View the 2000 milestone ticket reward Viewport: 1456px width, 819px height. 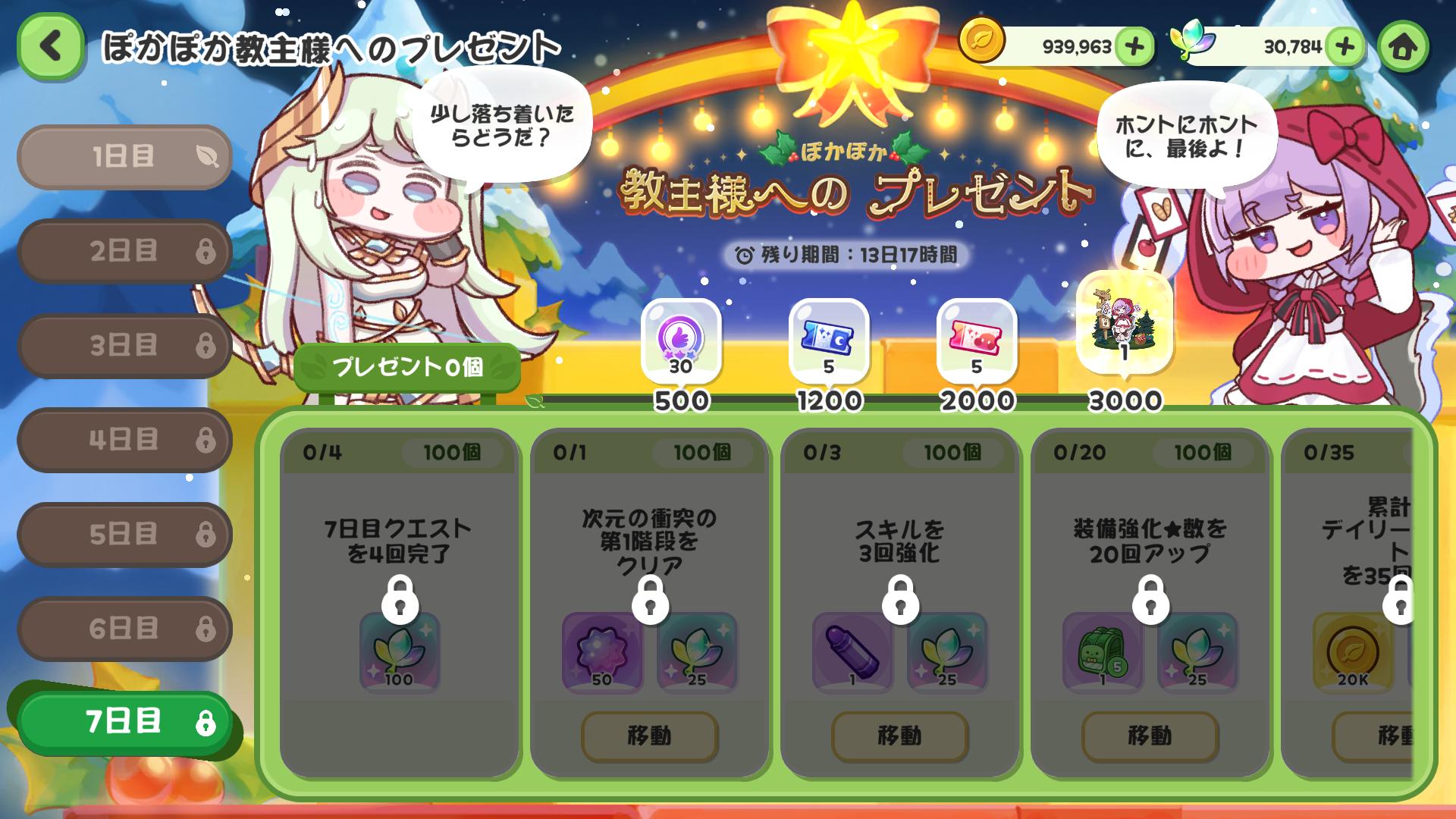pos(977,340)
